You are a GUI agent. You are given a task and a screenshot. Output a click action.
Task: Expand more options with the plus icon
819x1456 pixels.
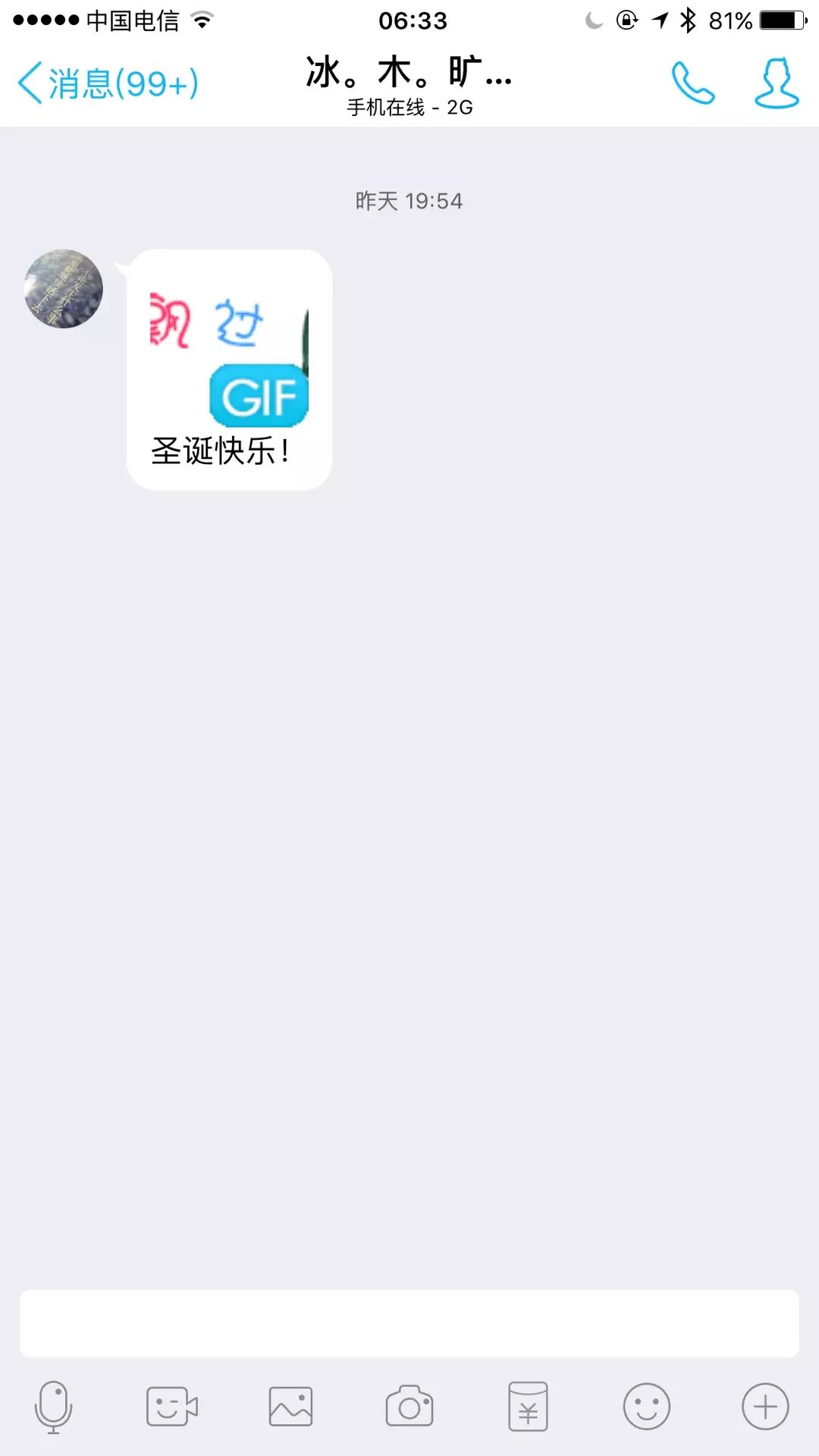click(x=765, y=1407)
